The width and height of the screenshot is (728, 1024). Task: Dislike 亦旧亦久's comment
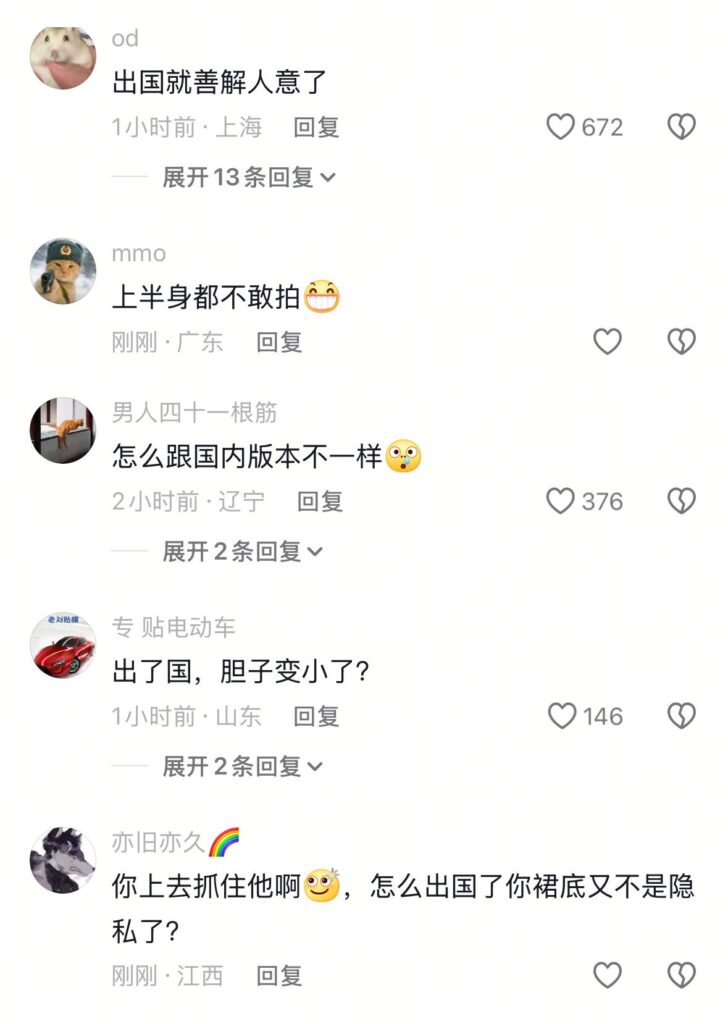tap(681, 975)
